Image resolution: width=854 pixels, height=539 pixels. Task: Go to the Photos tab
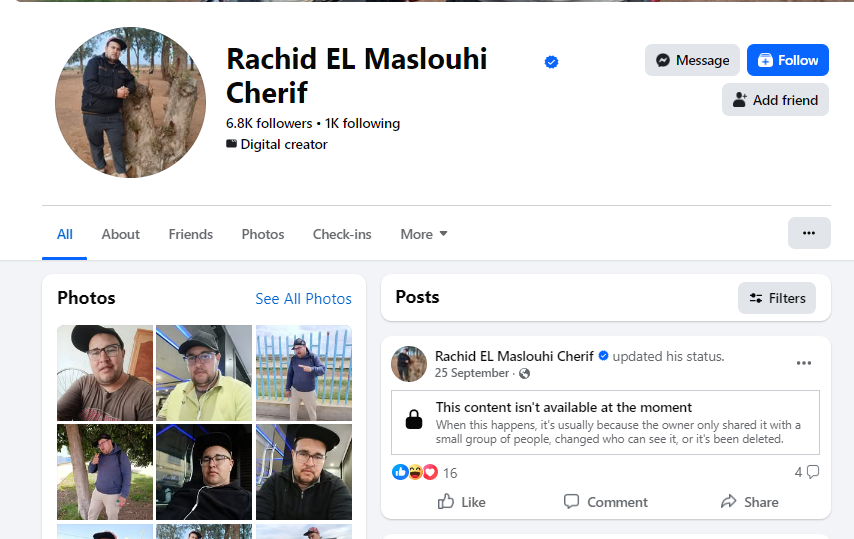point(263,234)
